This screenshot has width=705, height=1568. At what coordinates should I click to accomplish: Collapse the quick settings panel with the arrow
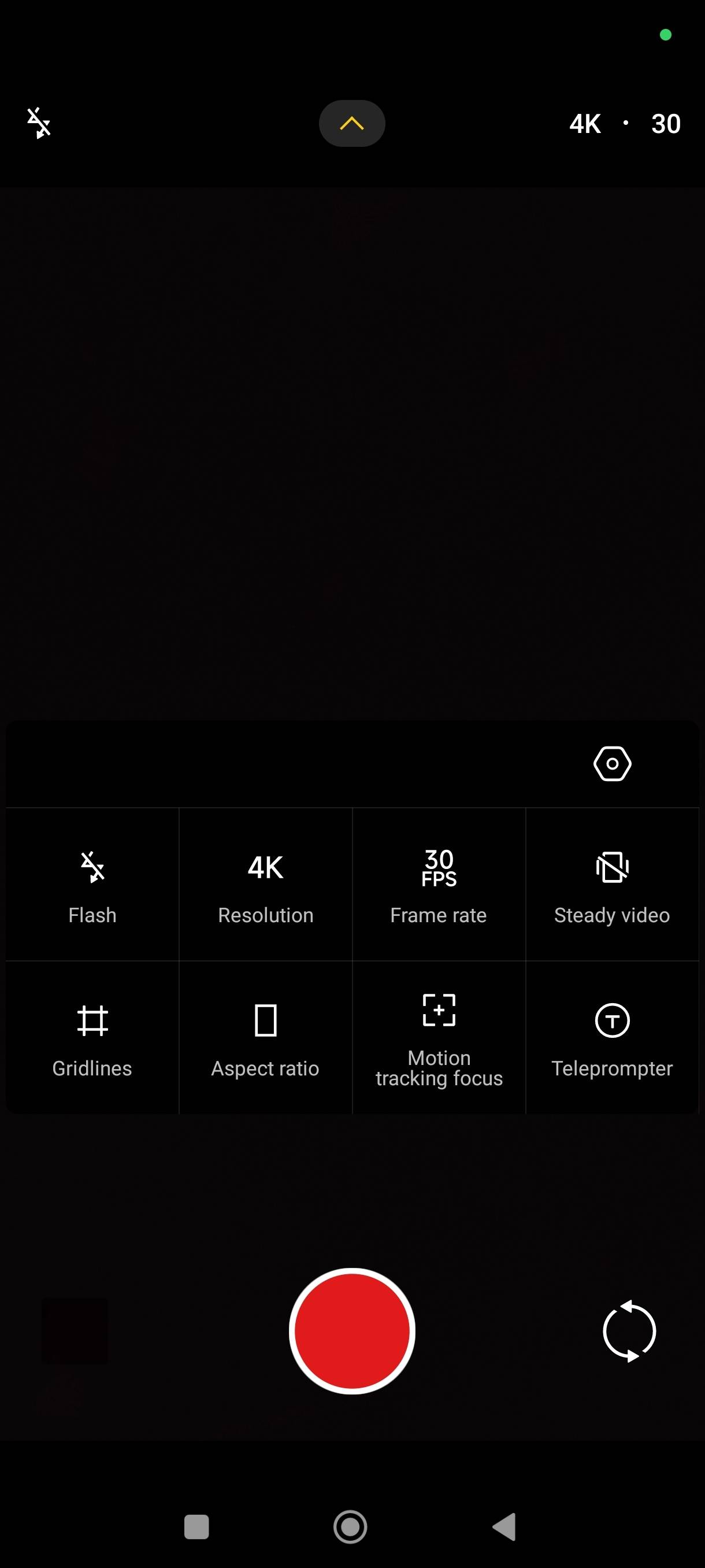click(x=351, y=124)
